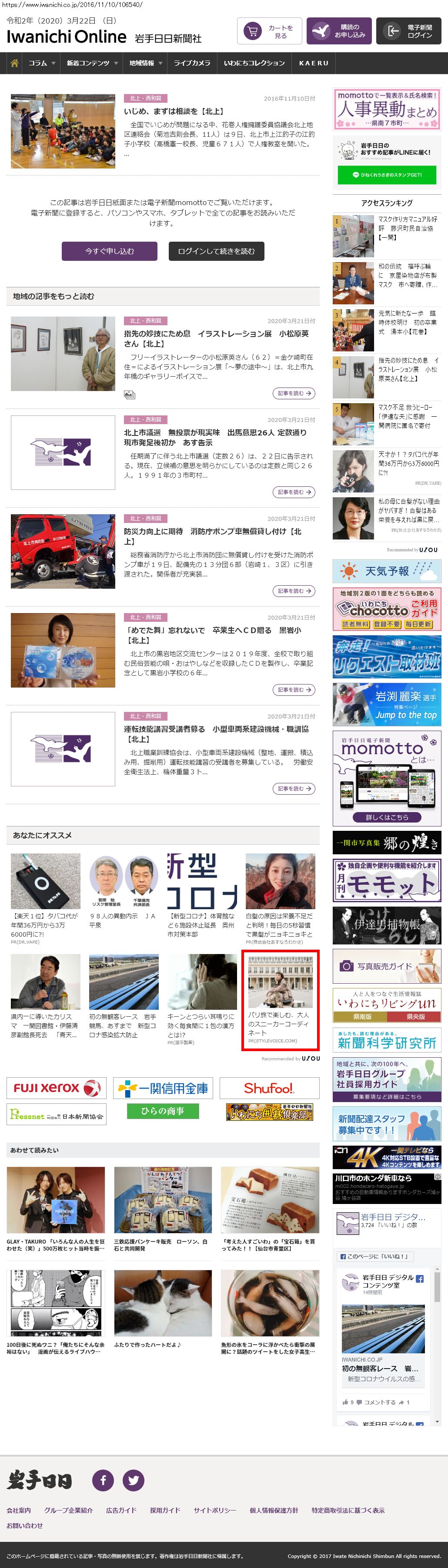View the shopping cart (カートを見る)
Viewport: 448px width, 1568px height.
[269, 31]
